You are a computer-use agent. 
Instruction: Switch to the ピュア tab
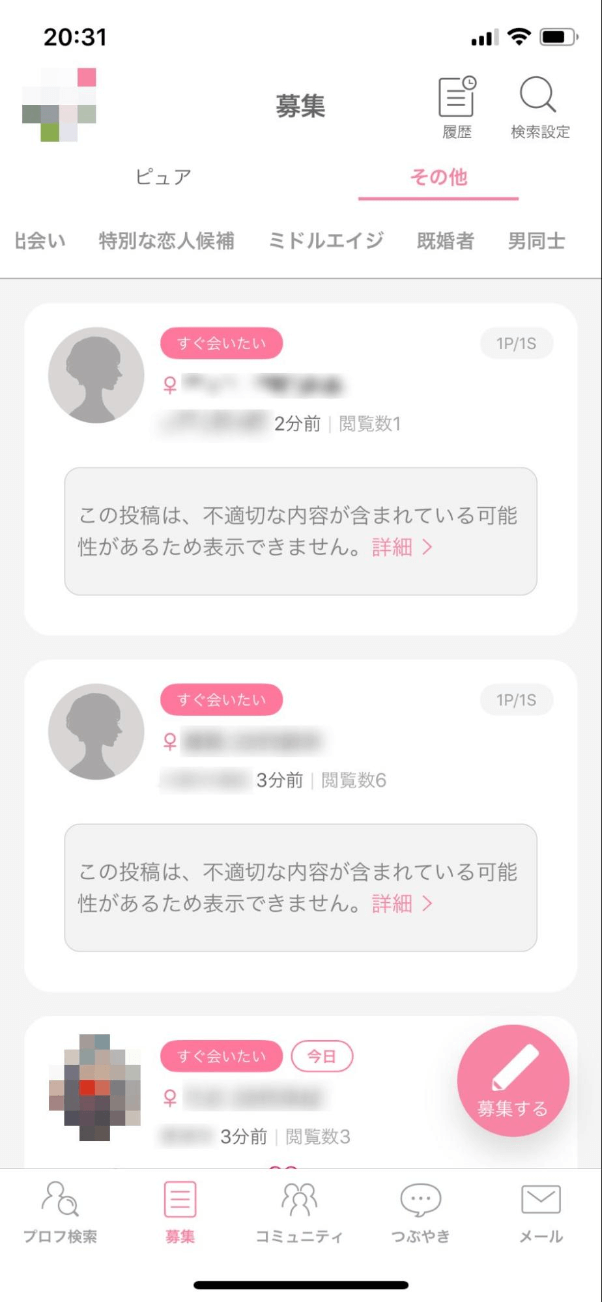pyautogui.click(x=163, y=178)
